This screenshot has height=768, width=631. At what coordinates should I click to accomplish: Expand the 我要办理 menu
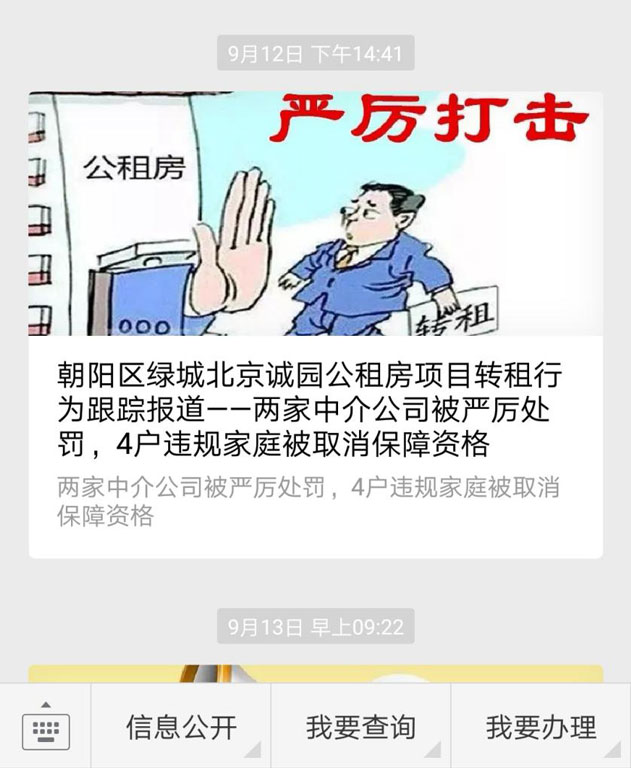tap(541, 727)
